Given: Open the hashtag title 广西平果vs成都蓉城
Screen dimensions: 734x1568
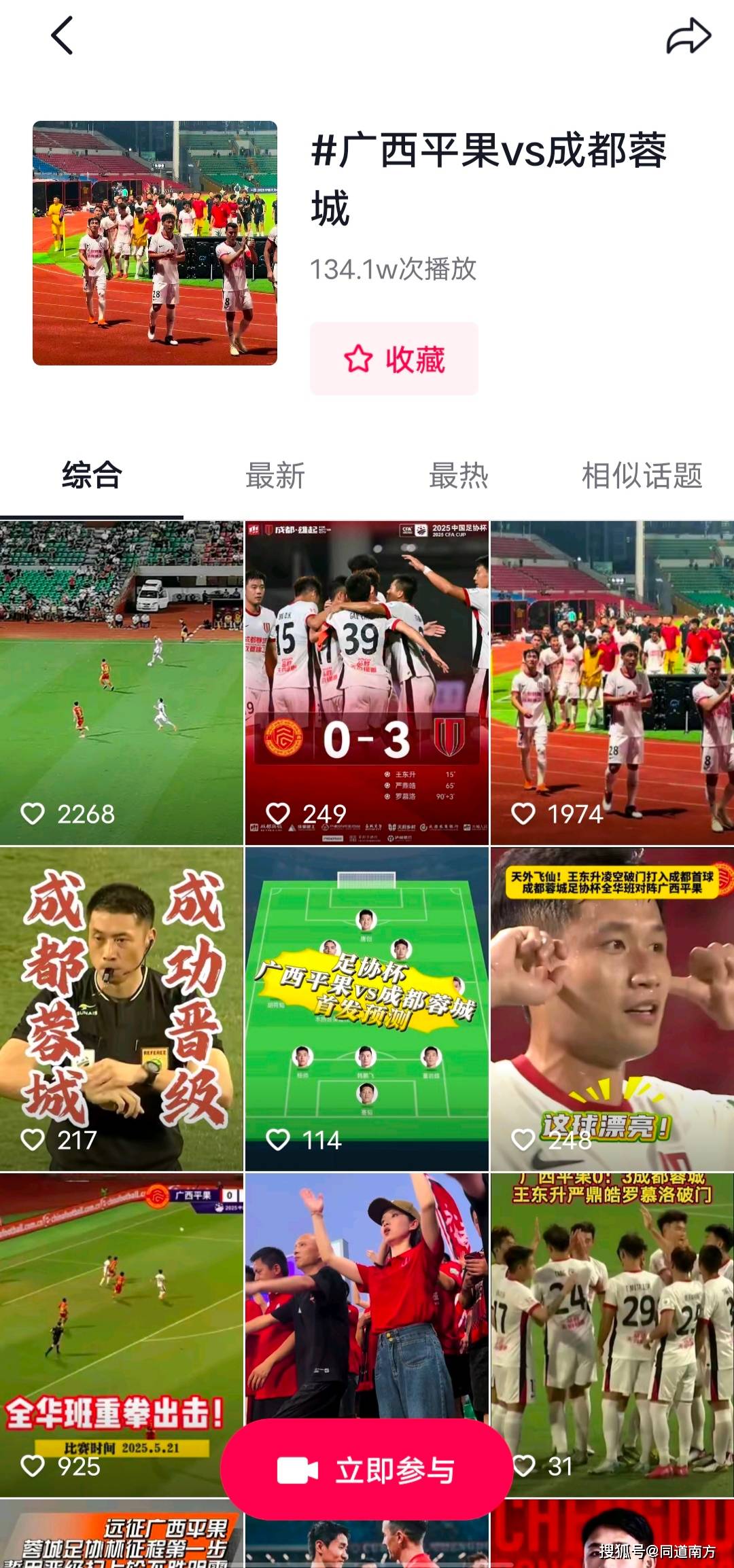Looking at the screenshot, I should [x=489, y=180].
